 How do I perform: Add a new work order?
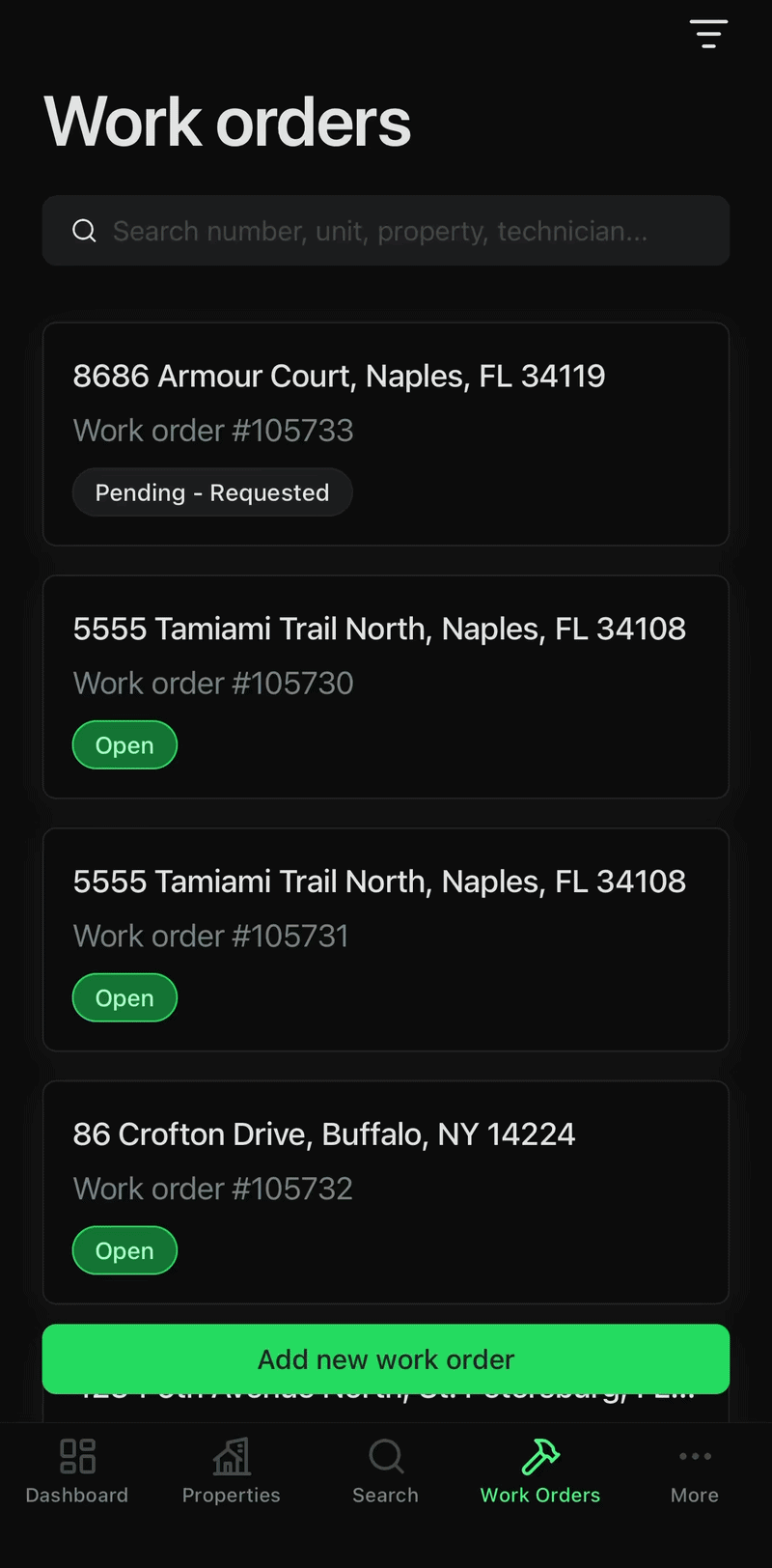coord(386,1358)
